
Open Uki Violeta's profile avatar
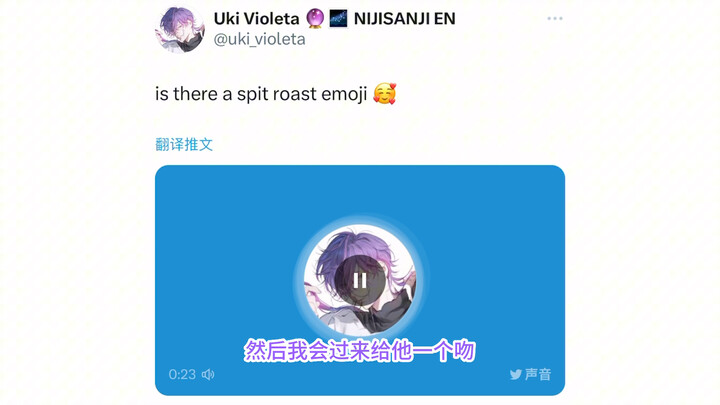[x=180, y=28]
